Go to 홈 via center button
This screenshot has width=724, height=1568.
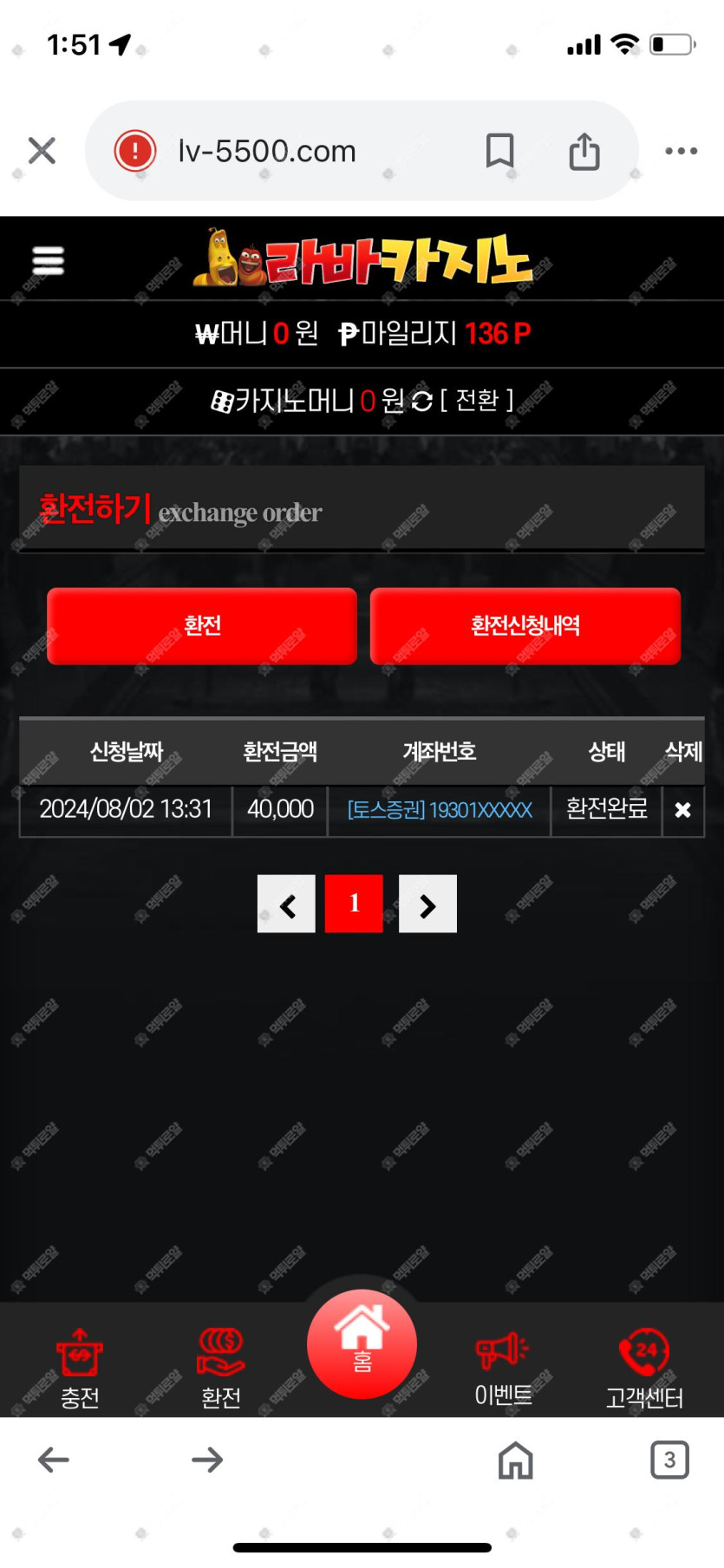pos(362,1343)
